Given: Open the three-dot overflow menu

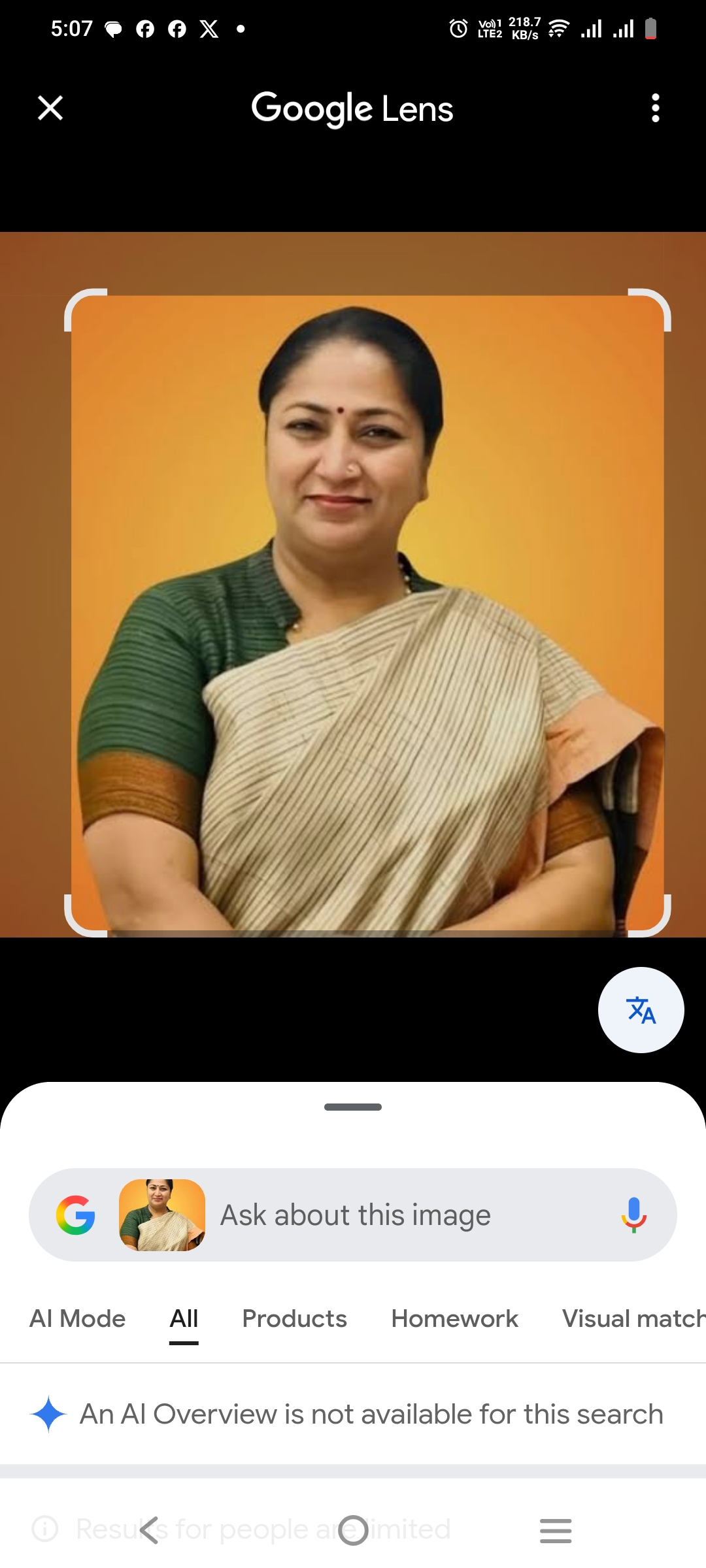Looking at the screenshot, I should coord(655,108).
